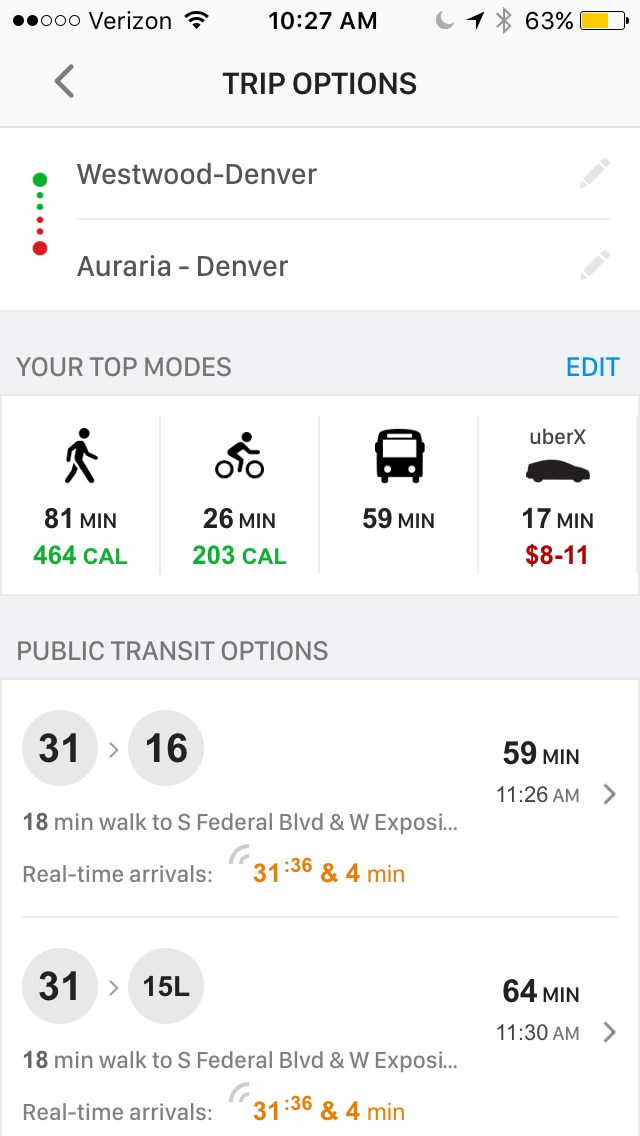The height and width of the screenshot is (1136, 640).
Task: Go back from Trip Options
Action: pyautogui.click(x=65, y=82)
